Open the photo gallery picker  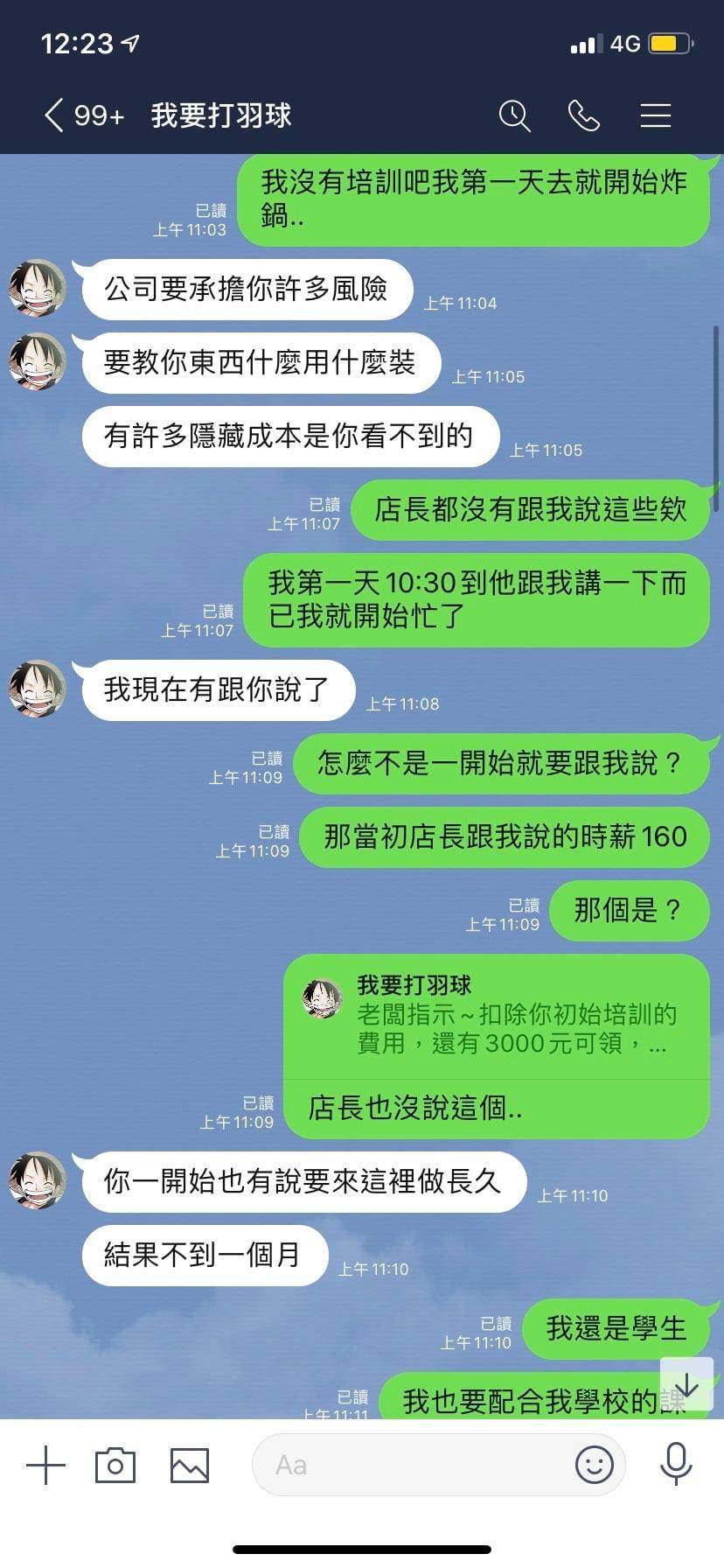pos(189,1465)
